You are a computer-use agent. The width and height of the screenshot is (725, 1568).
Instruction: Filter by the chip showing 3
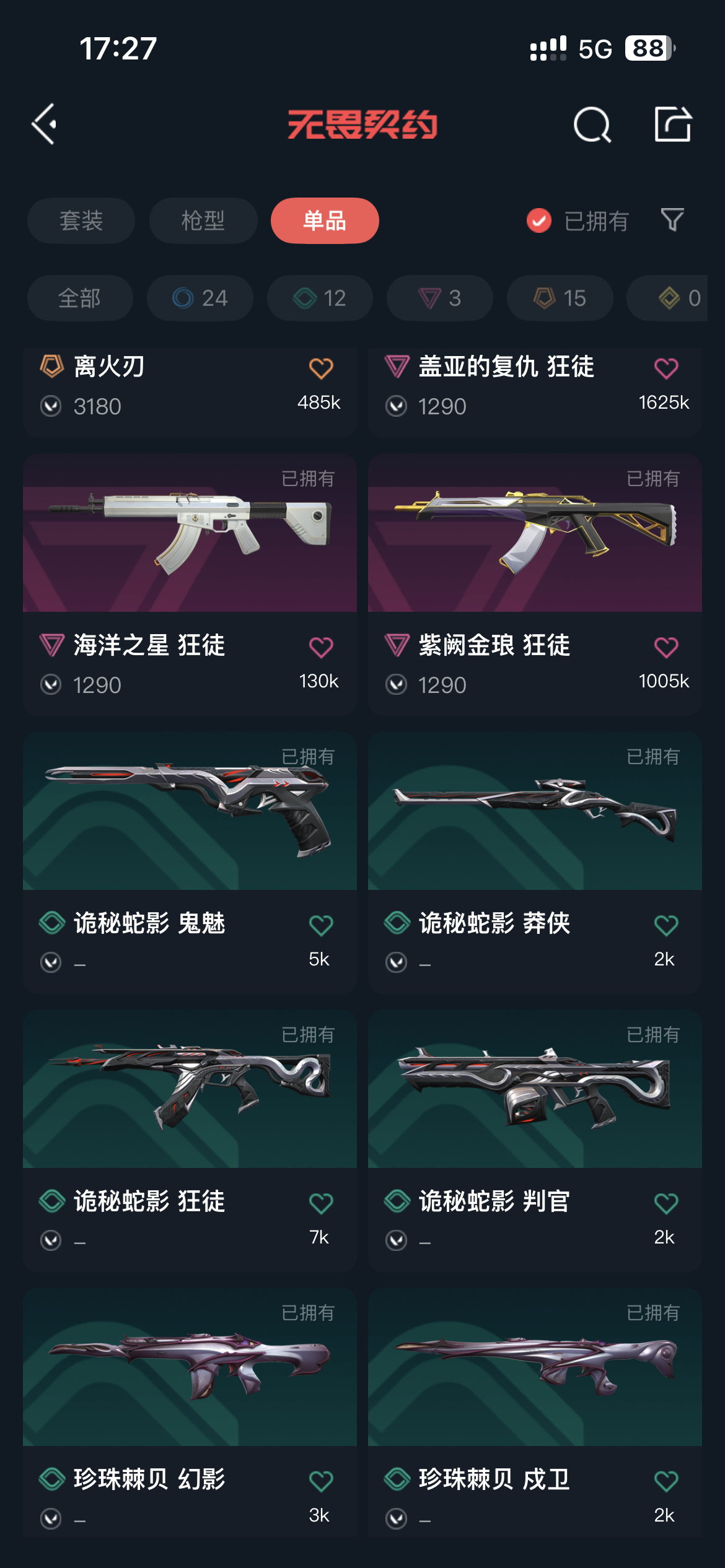click(440, 298)
